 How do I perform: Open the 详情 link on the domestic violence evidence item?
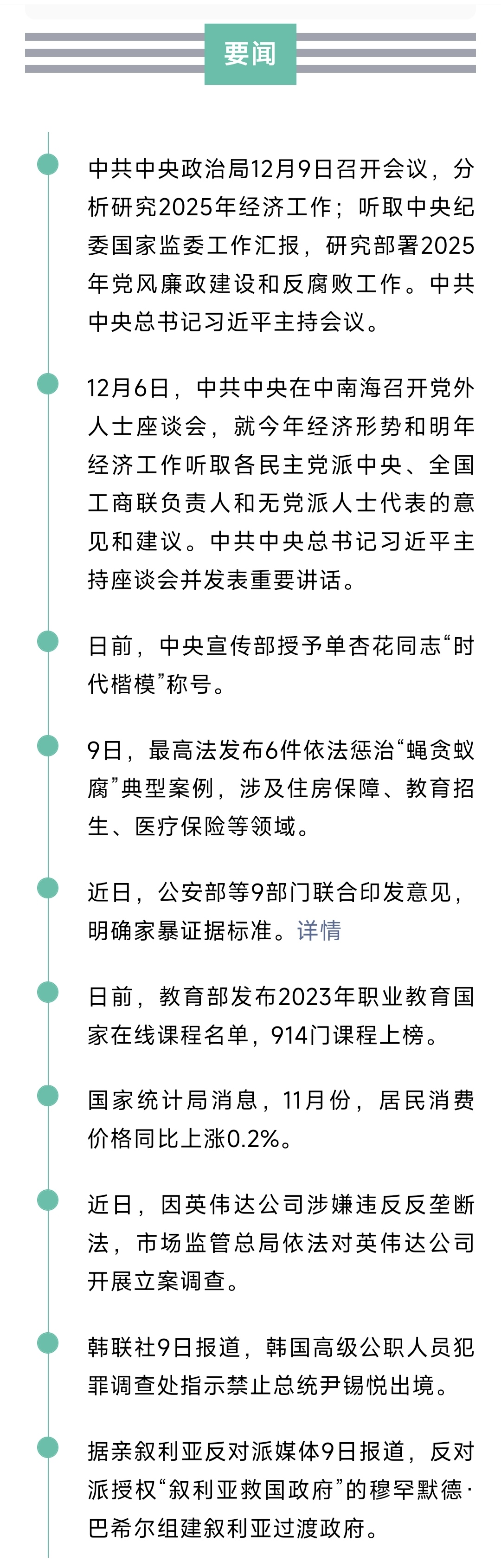(x=319, y=931)
